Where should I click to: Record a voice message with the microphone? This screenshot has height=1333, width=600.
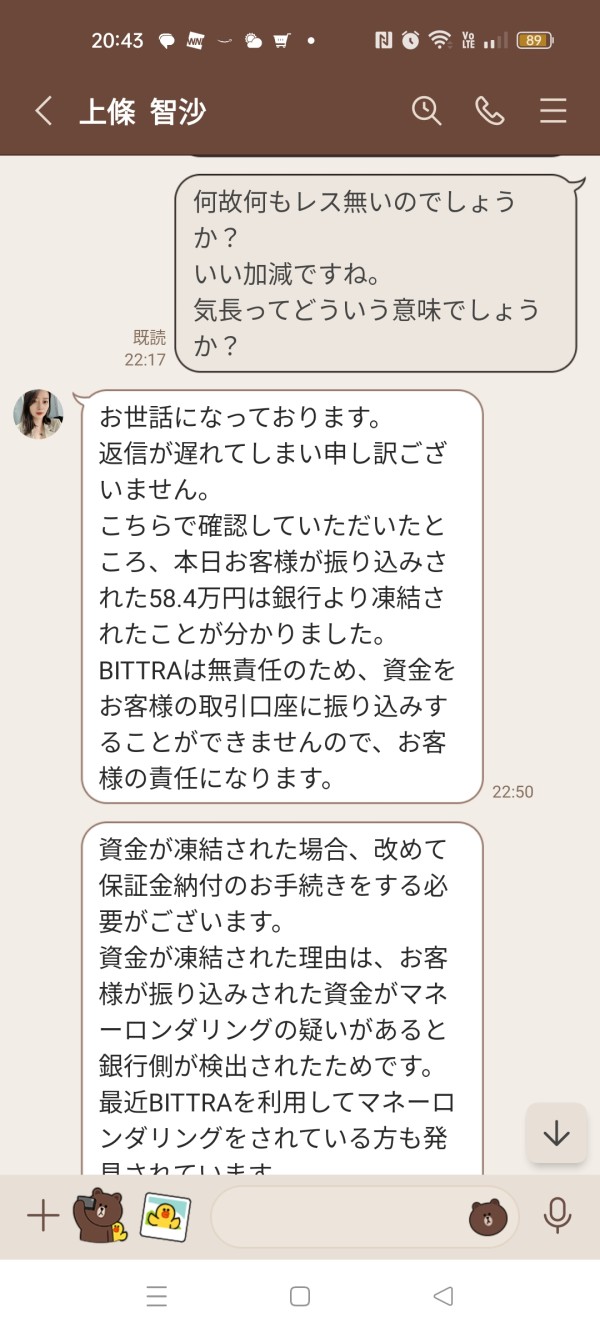557,1216
